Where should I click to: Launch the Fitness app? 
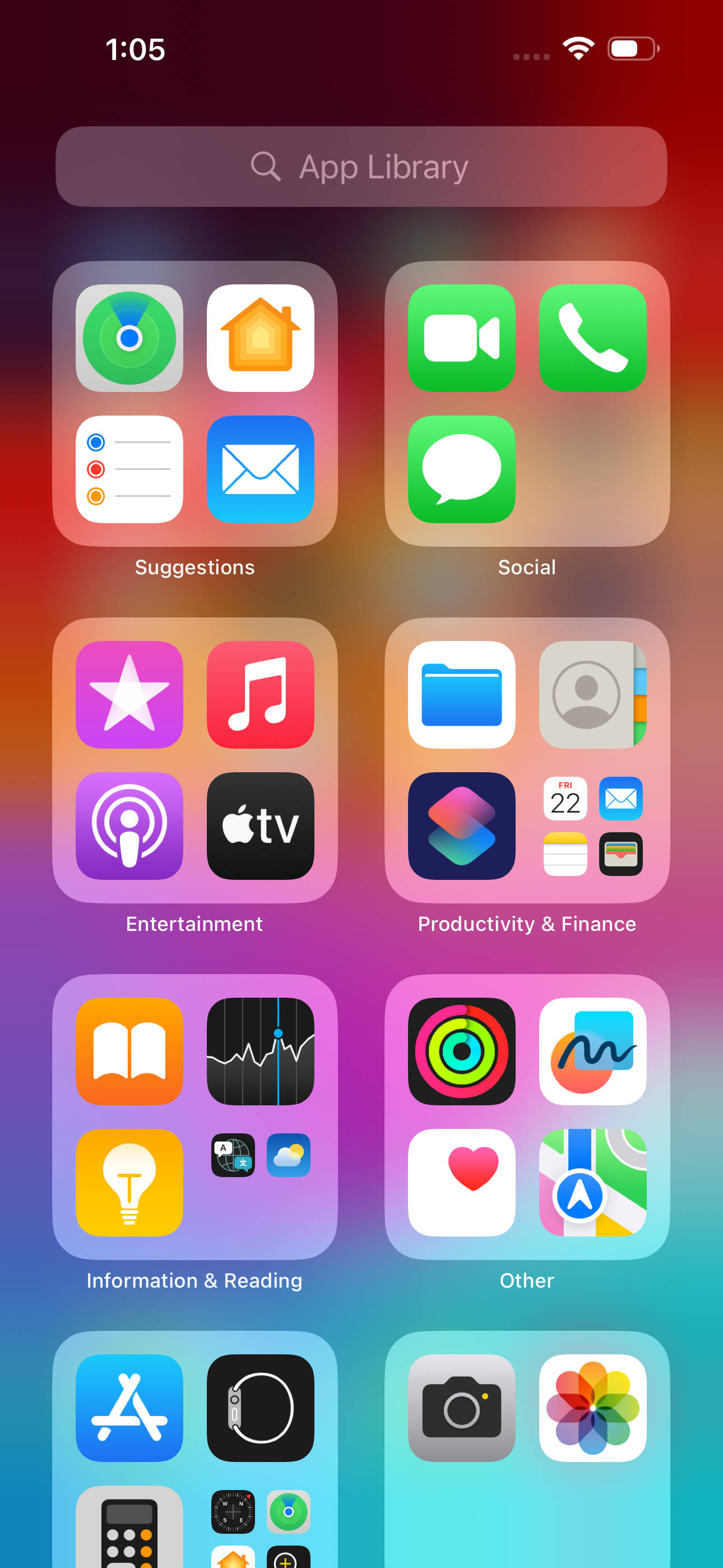[461, 1051]
